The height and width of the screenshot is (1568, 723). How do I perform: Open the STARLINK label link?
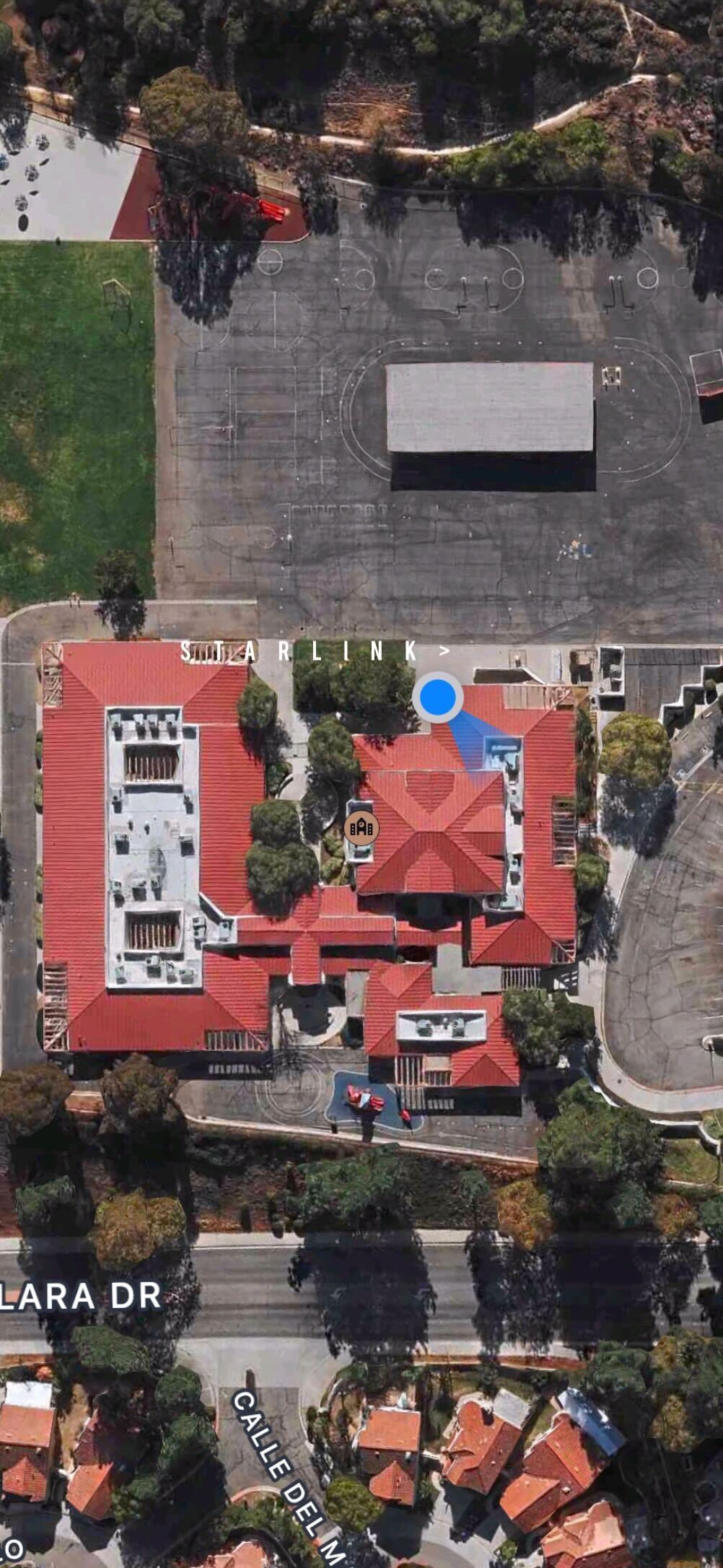click(x=315, y=651)
